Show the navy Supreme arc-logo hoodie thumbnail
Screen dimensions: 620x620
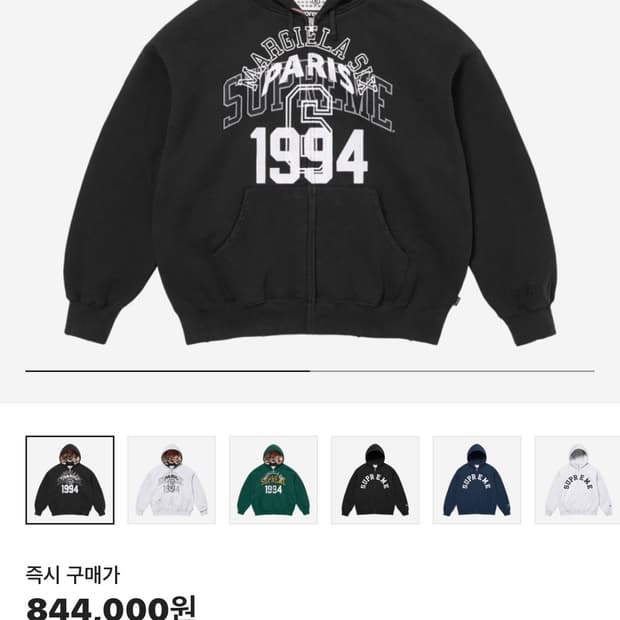coord(477,480)
